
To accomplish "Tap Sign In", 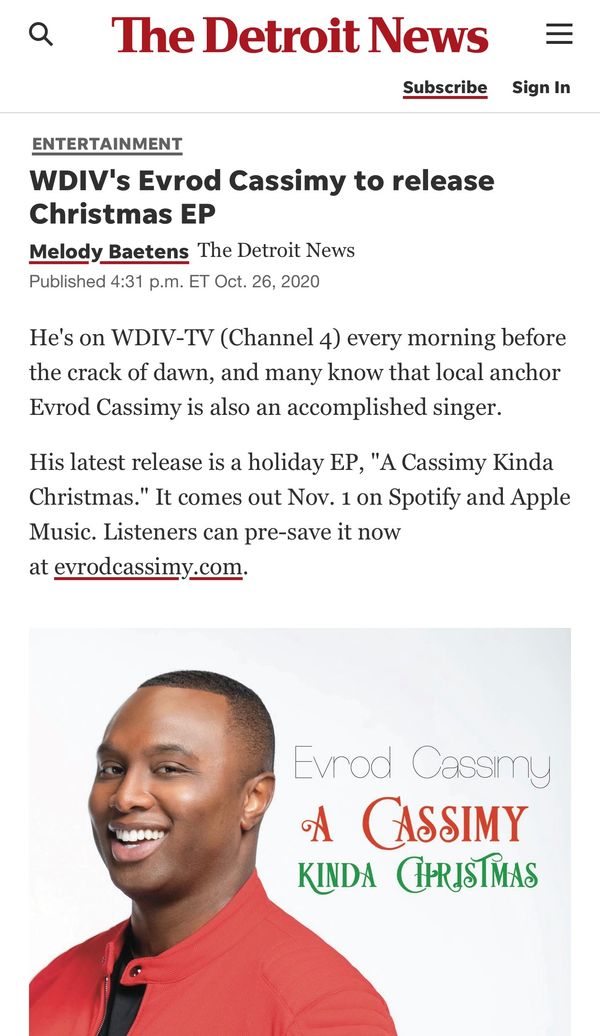I will click(x=541, y=87).
